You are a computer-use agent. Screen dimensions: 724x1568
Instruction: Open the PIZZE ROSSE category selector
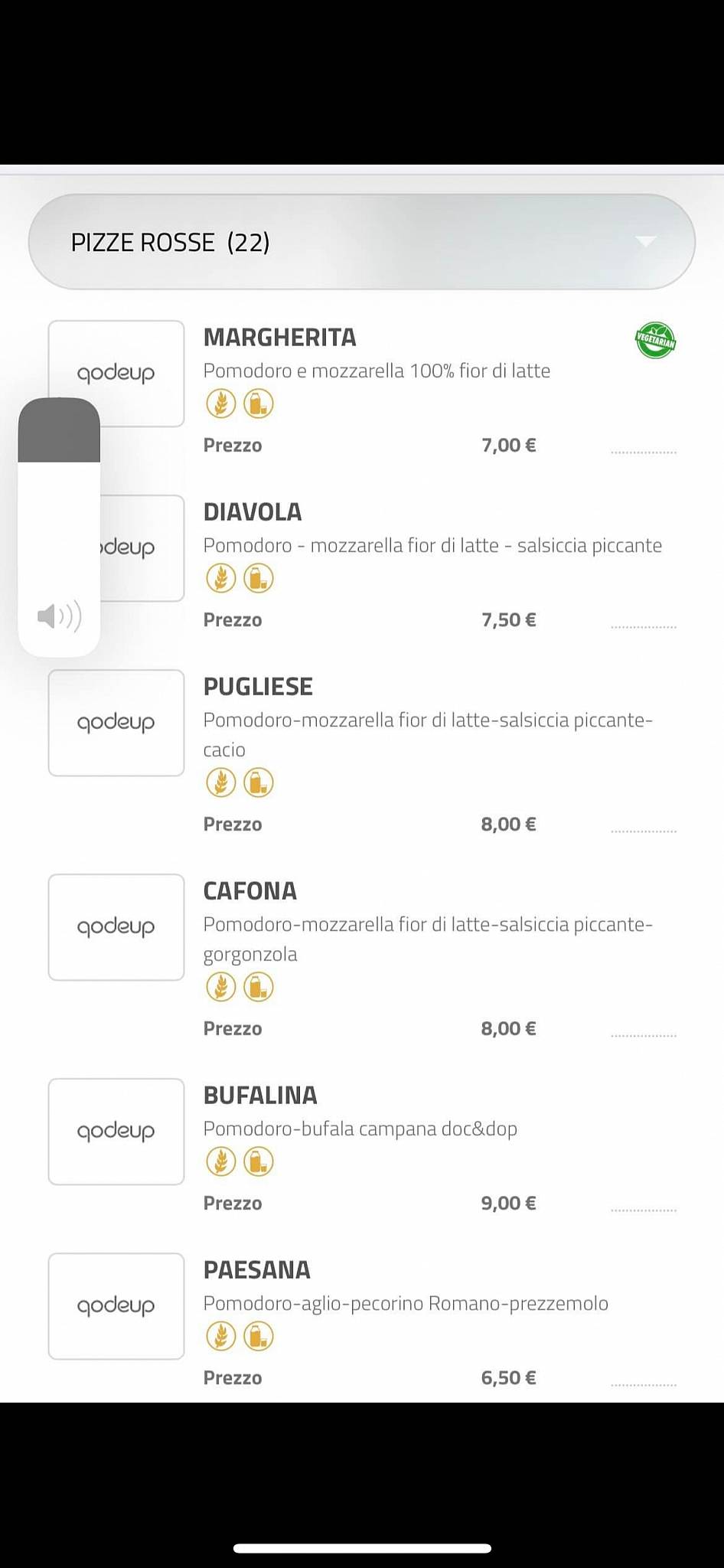(x=362, y=242)
